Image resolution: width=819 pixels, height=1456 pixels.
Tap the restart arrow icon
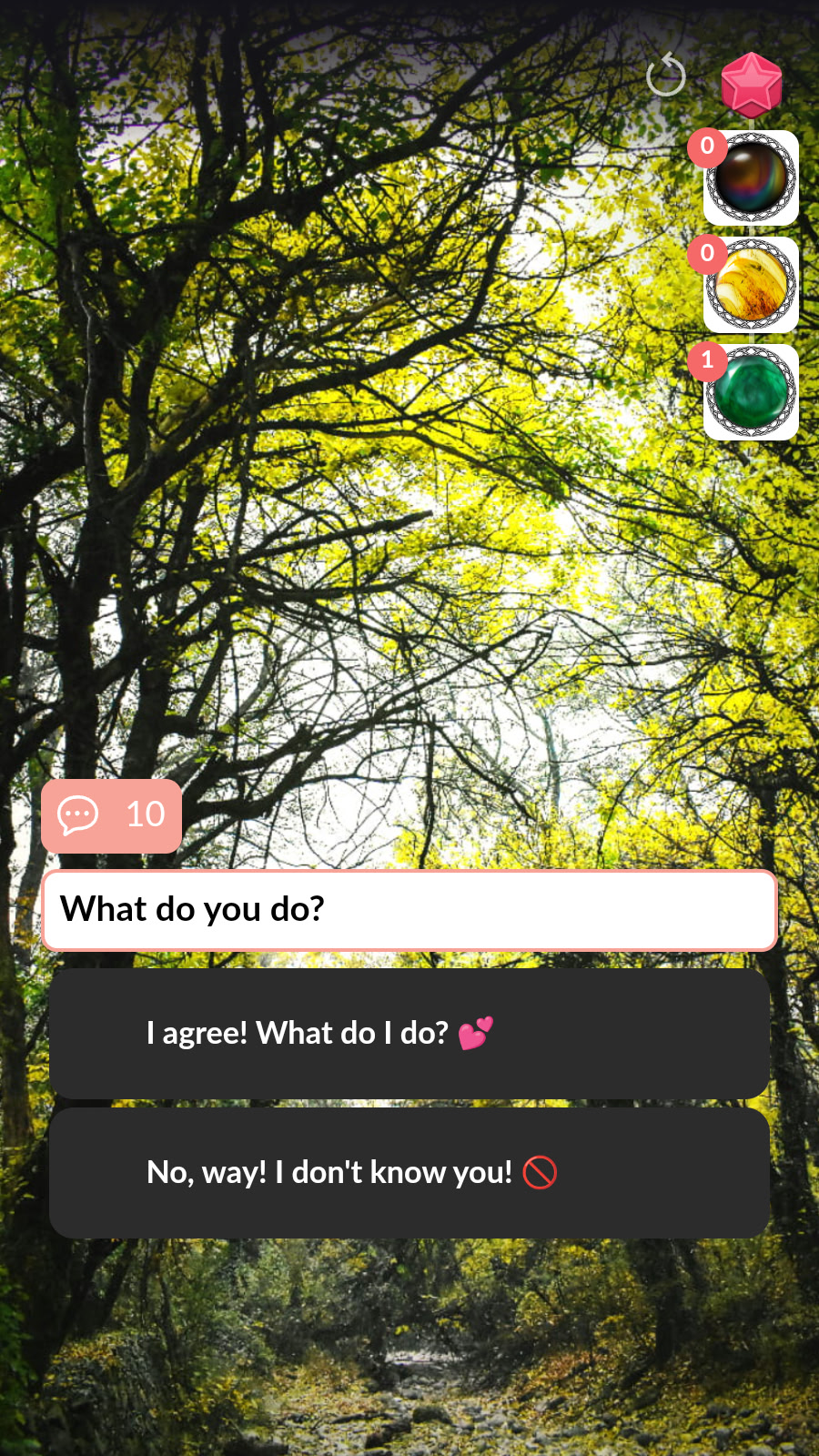tap(666, 76)
